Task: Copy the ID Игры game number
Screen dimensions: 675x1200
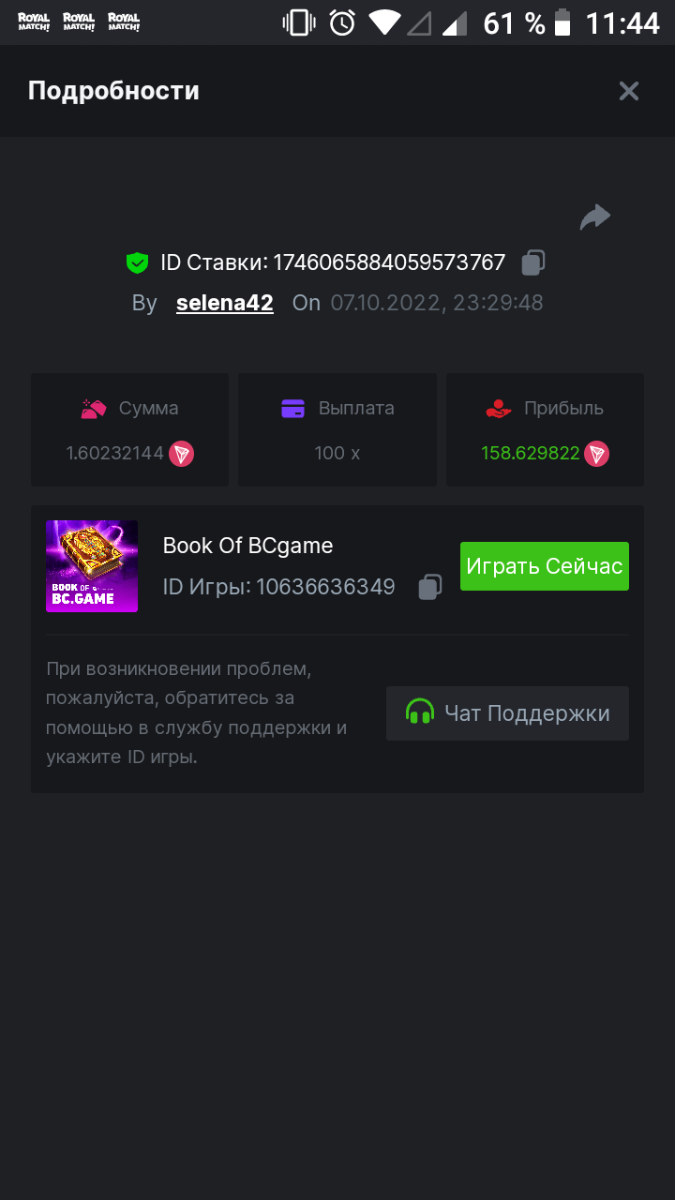Action: (x=430, y=587)
